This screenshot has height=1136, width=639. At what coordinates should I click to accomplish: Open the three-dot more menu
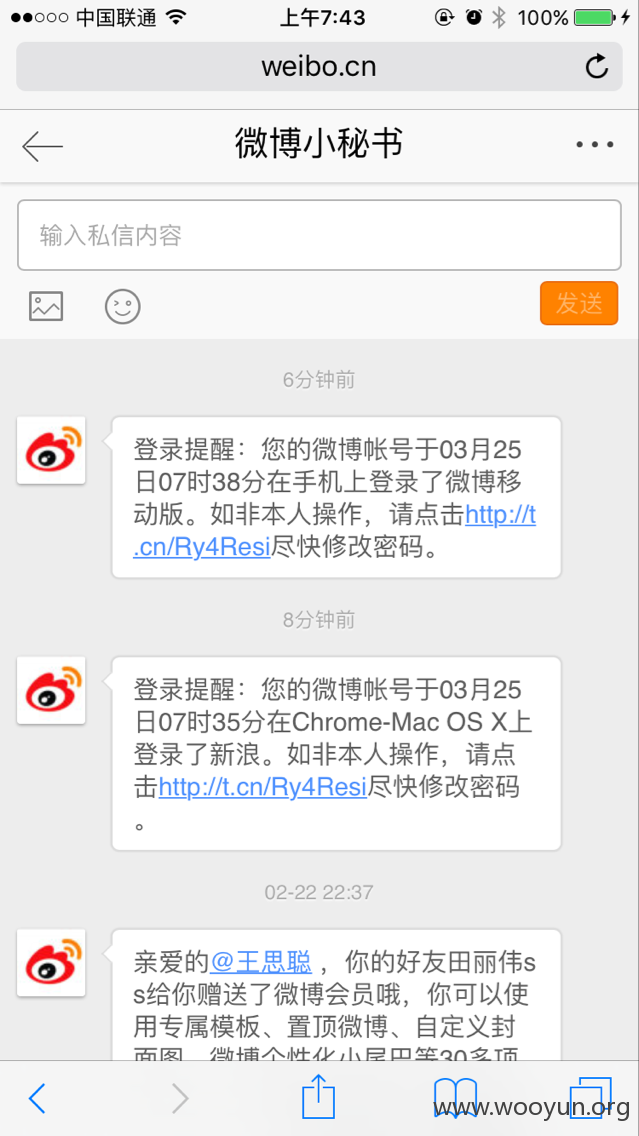[595, 145]
